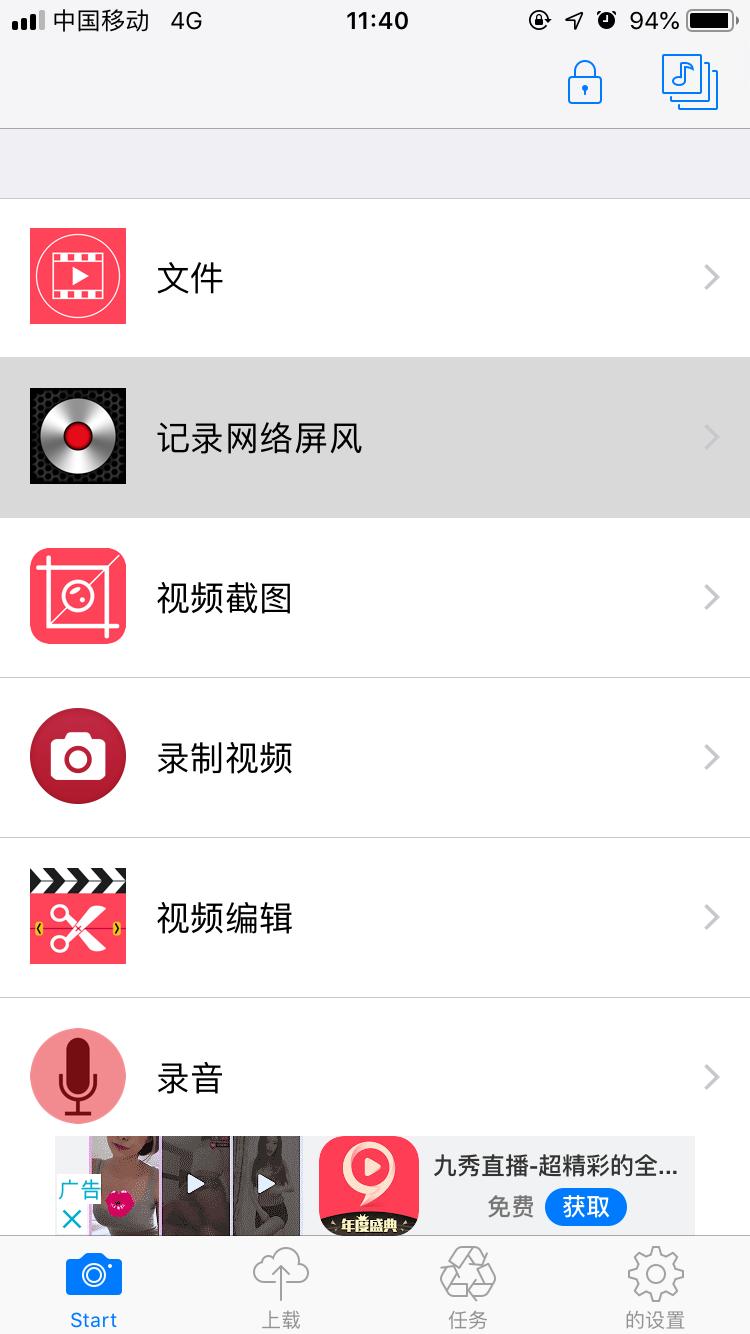Expand the 录音 row chevron
Image resolution: width=750 pixels, height=1334 pixels.
[711, 1077]
